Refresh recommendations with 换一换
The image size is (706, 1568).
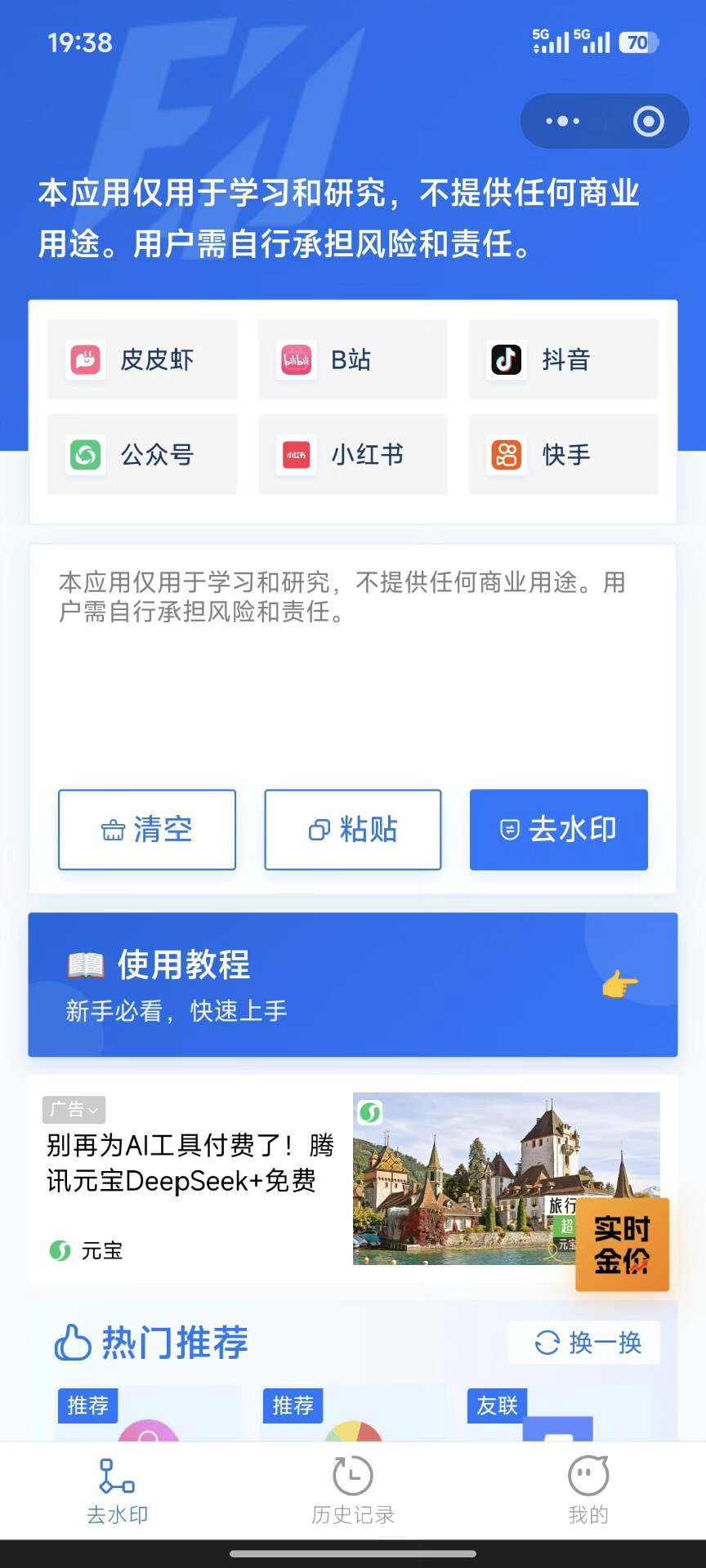click(x=585, y=1343)
